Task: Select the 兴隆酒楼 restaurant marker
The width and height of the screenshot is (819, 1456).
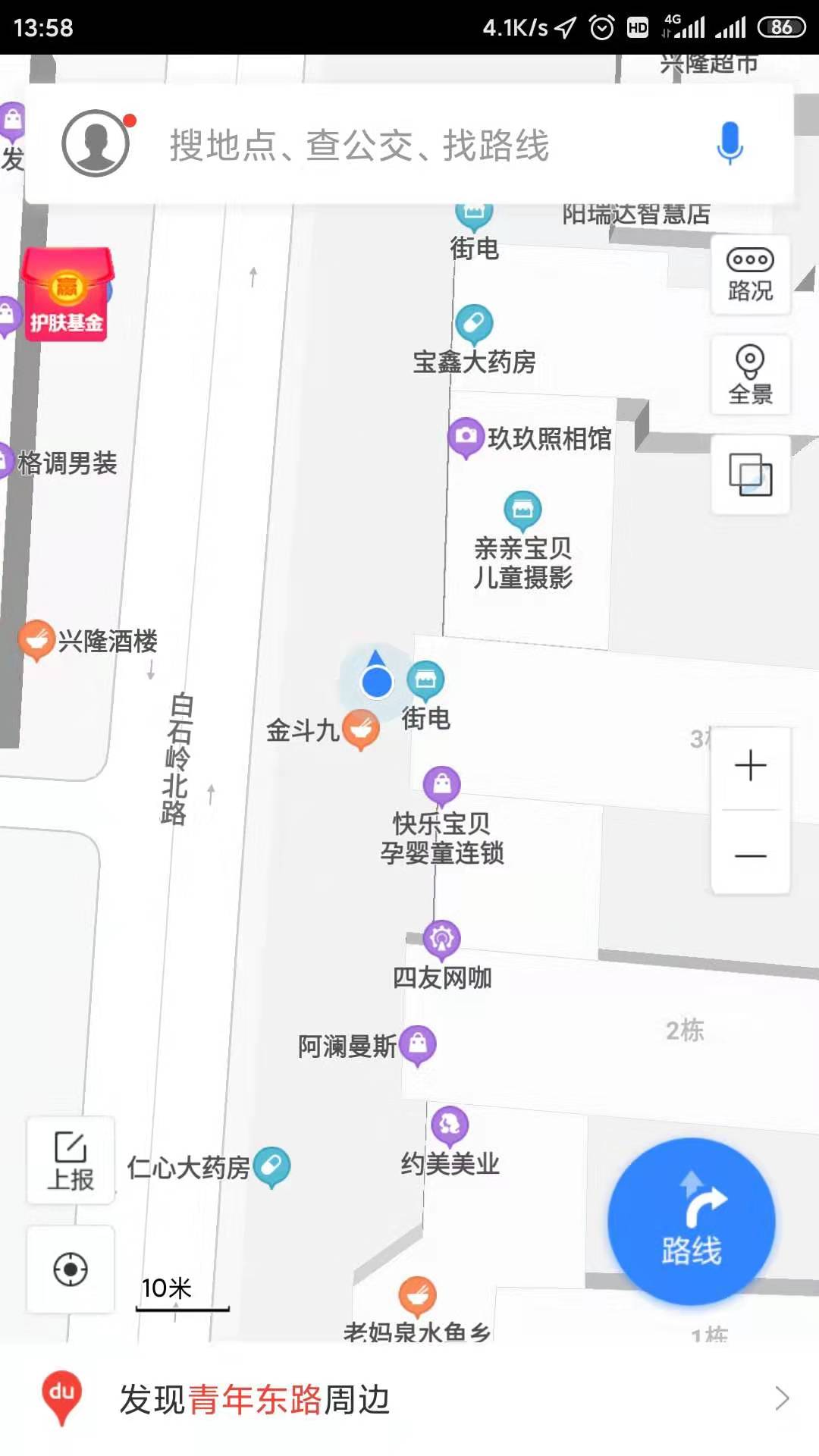Action: pyautogui.click(x=36, y=640)
